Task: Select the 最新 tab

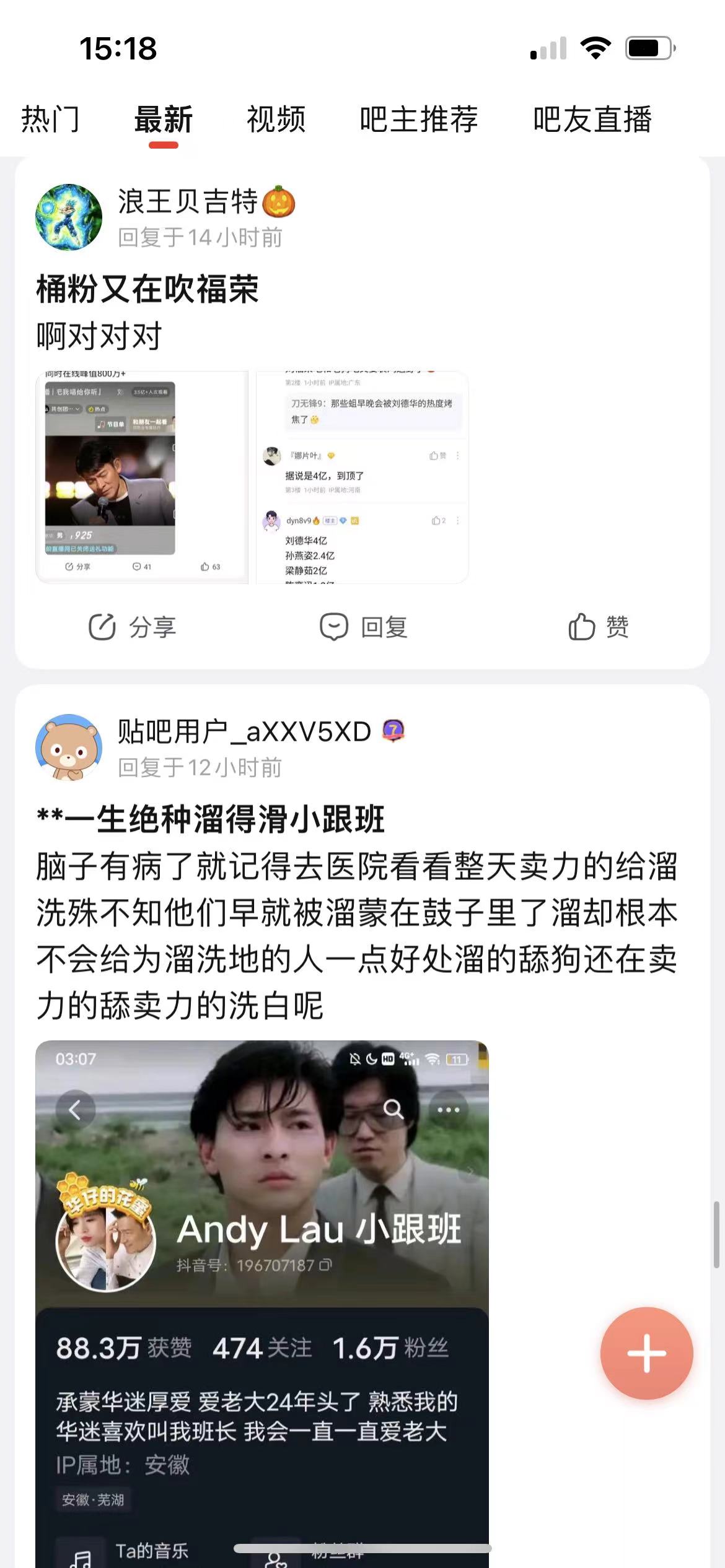Action: coord(164,120)
